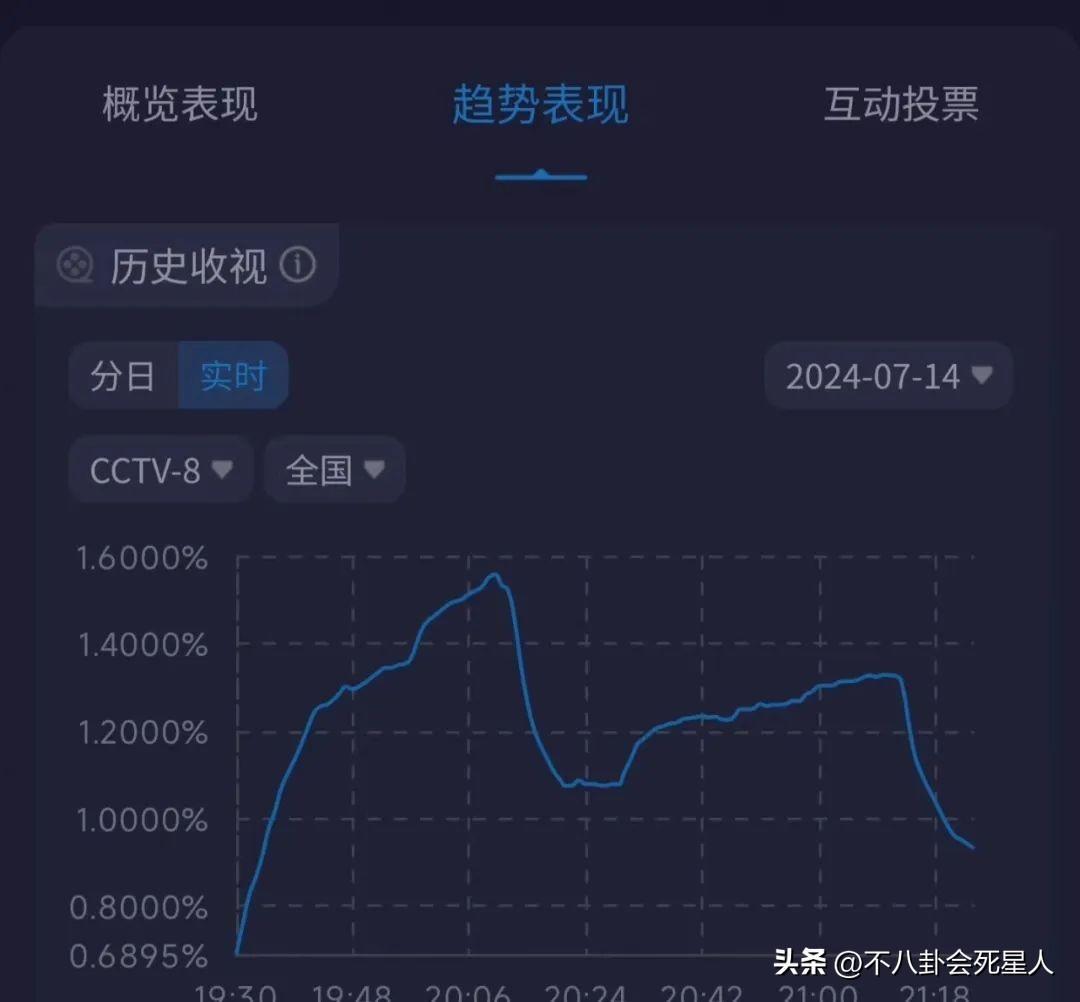Image resolution: width=1080 pixels, height=1002 pixels.
Task: Show info about 历史收视
Action: click(x=297, y=266)
